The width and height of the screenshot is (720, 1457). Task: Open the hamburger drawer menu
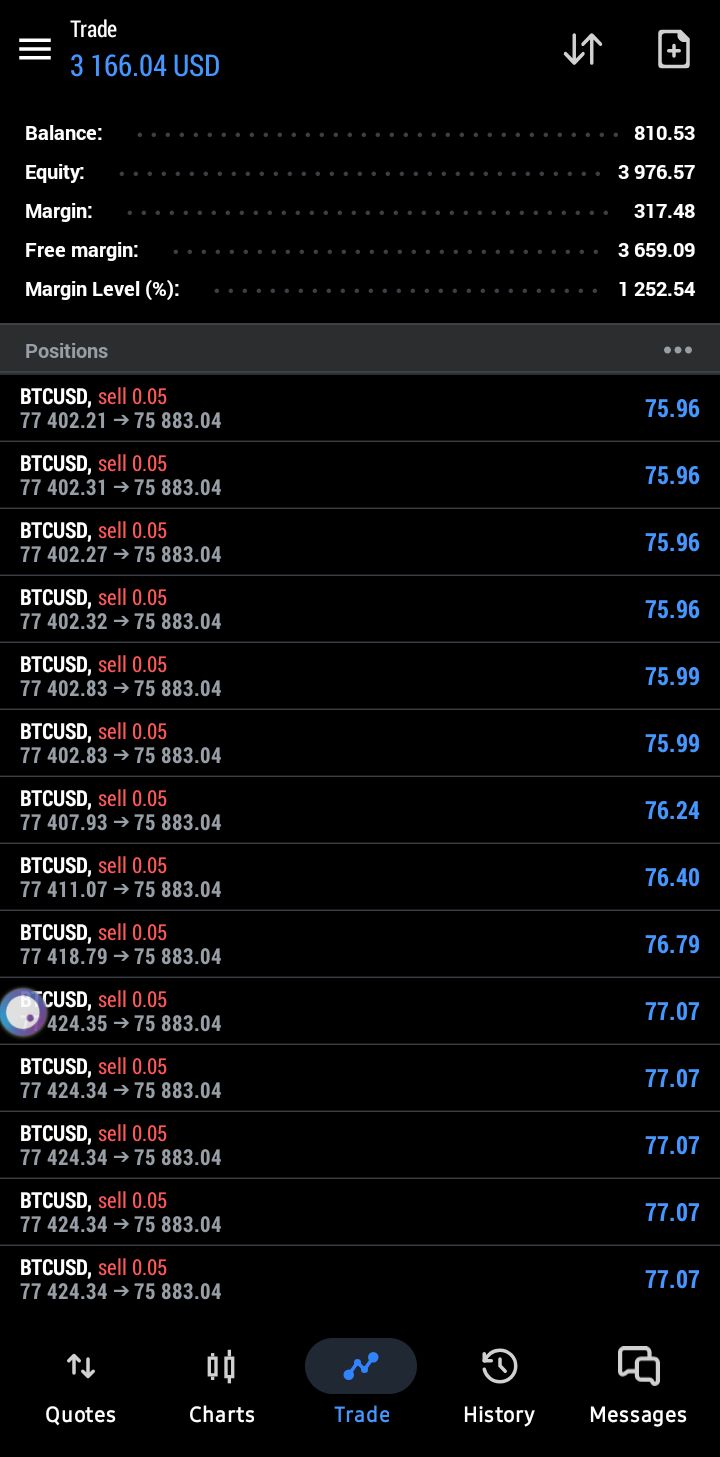(35, 49)
